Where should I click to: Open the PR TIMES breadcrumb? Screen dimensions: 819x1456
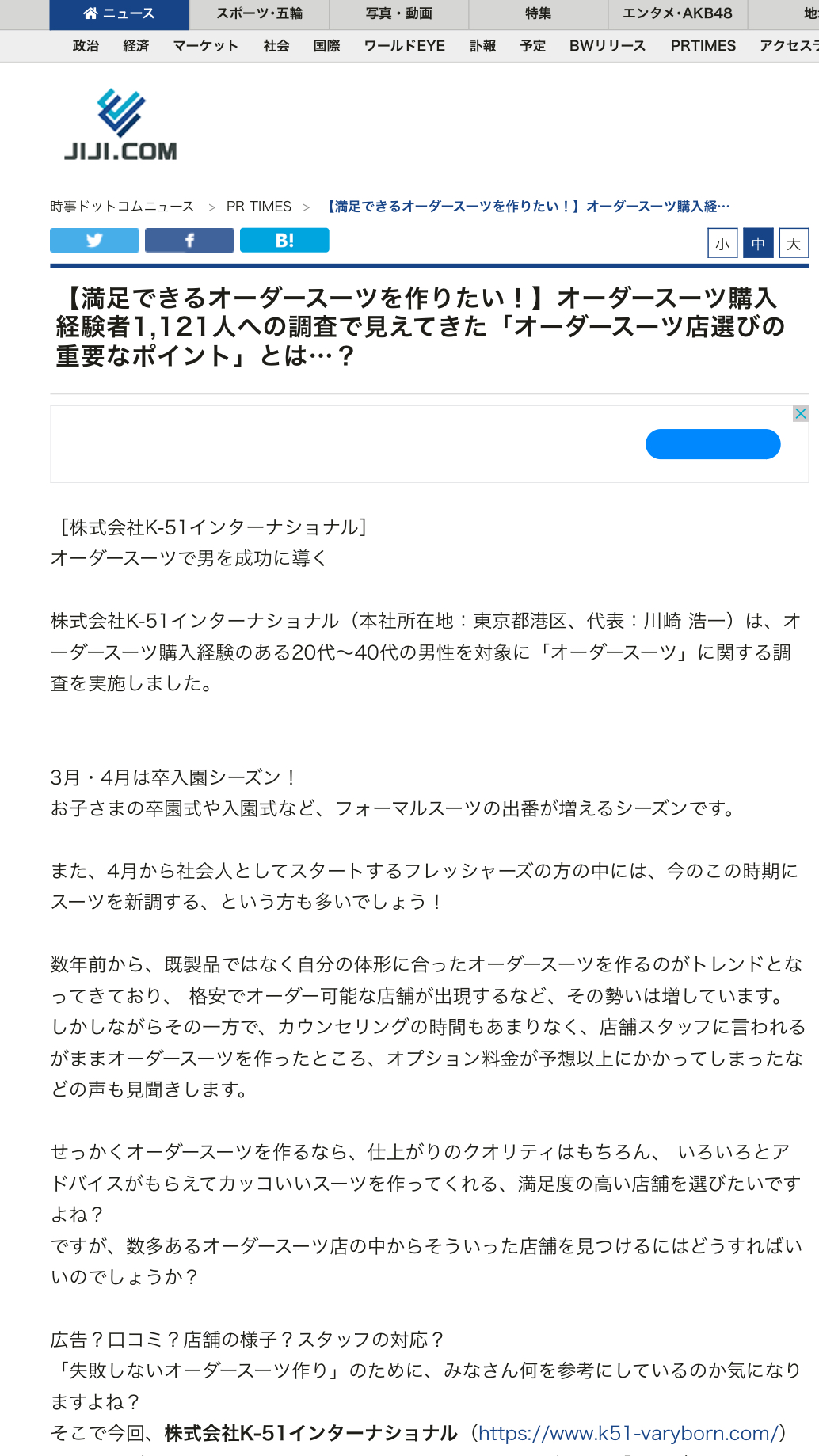click(x=259, y=207)
